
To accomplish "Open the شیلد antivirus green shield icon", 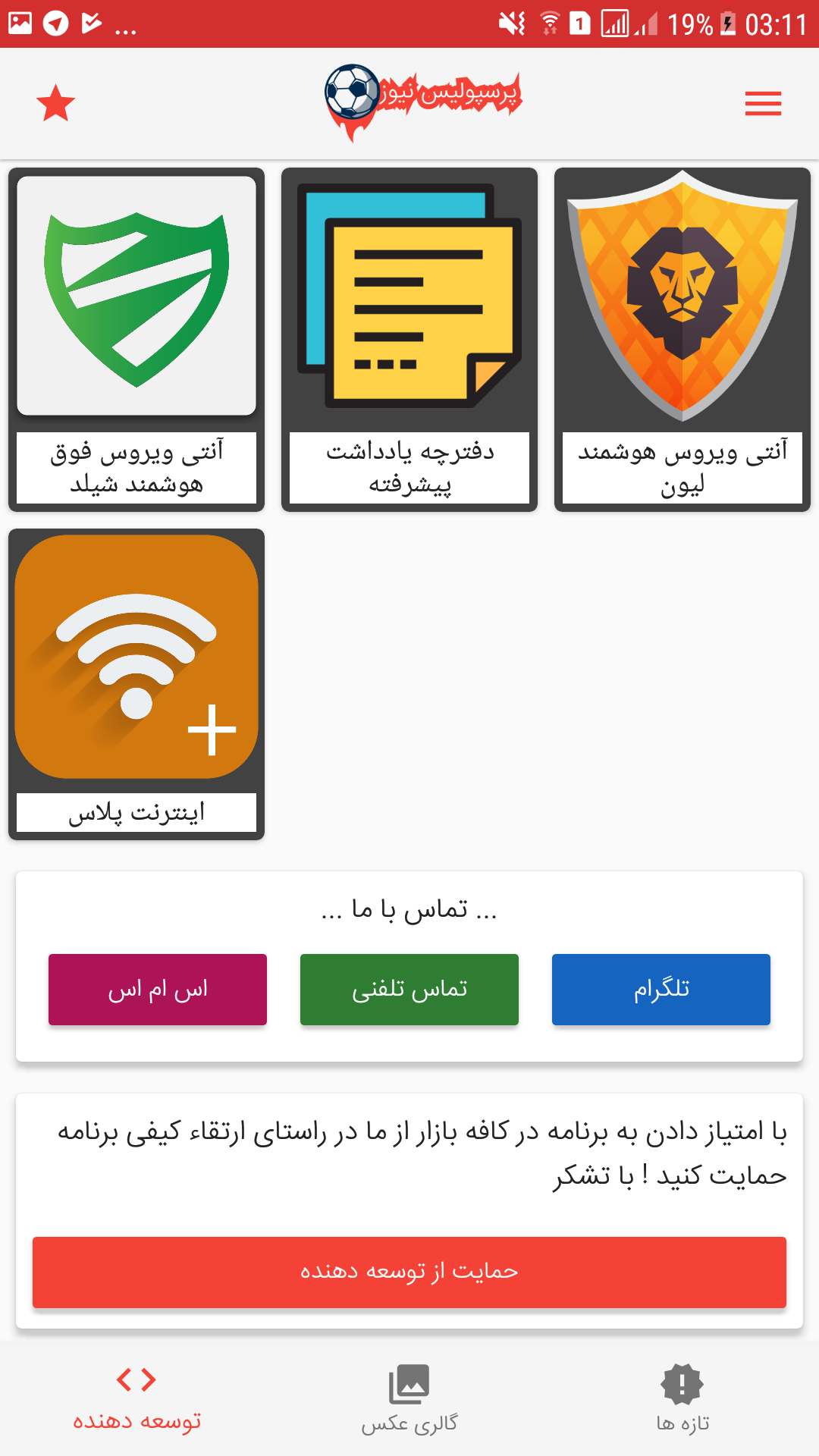I will [x=136, y=296].
